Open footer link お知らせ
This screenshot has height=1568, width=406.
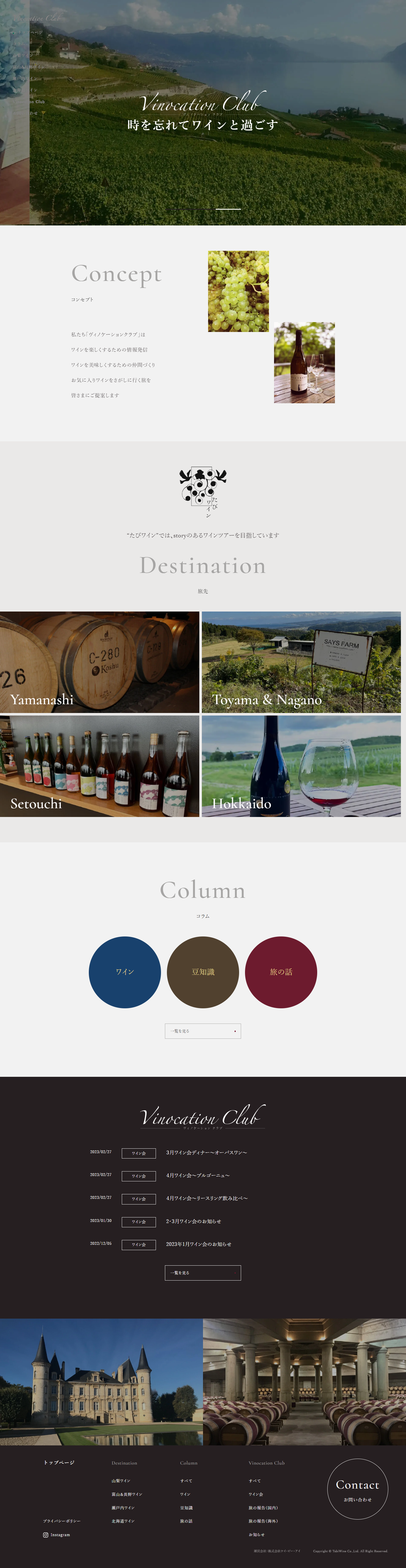pyautogui.click(x=256, y=1534)
